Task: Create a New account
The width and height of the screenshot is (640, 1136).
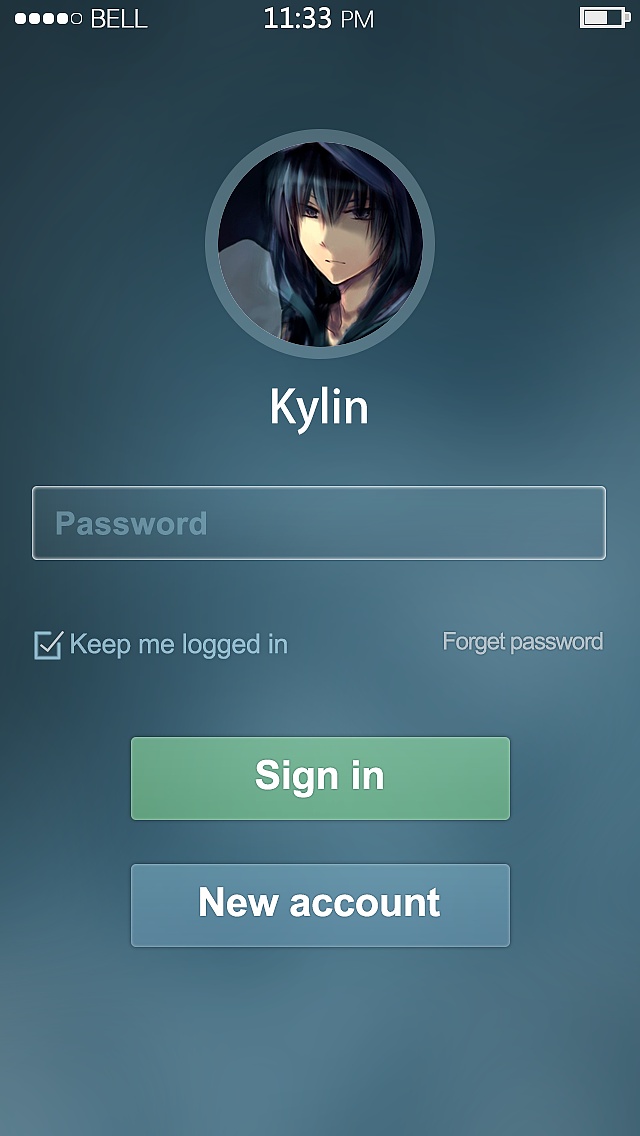Action: pos(320,905)
